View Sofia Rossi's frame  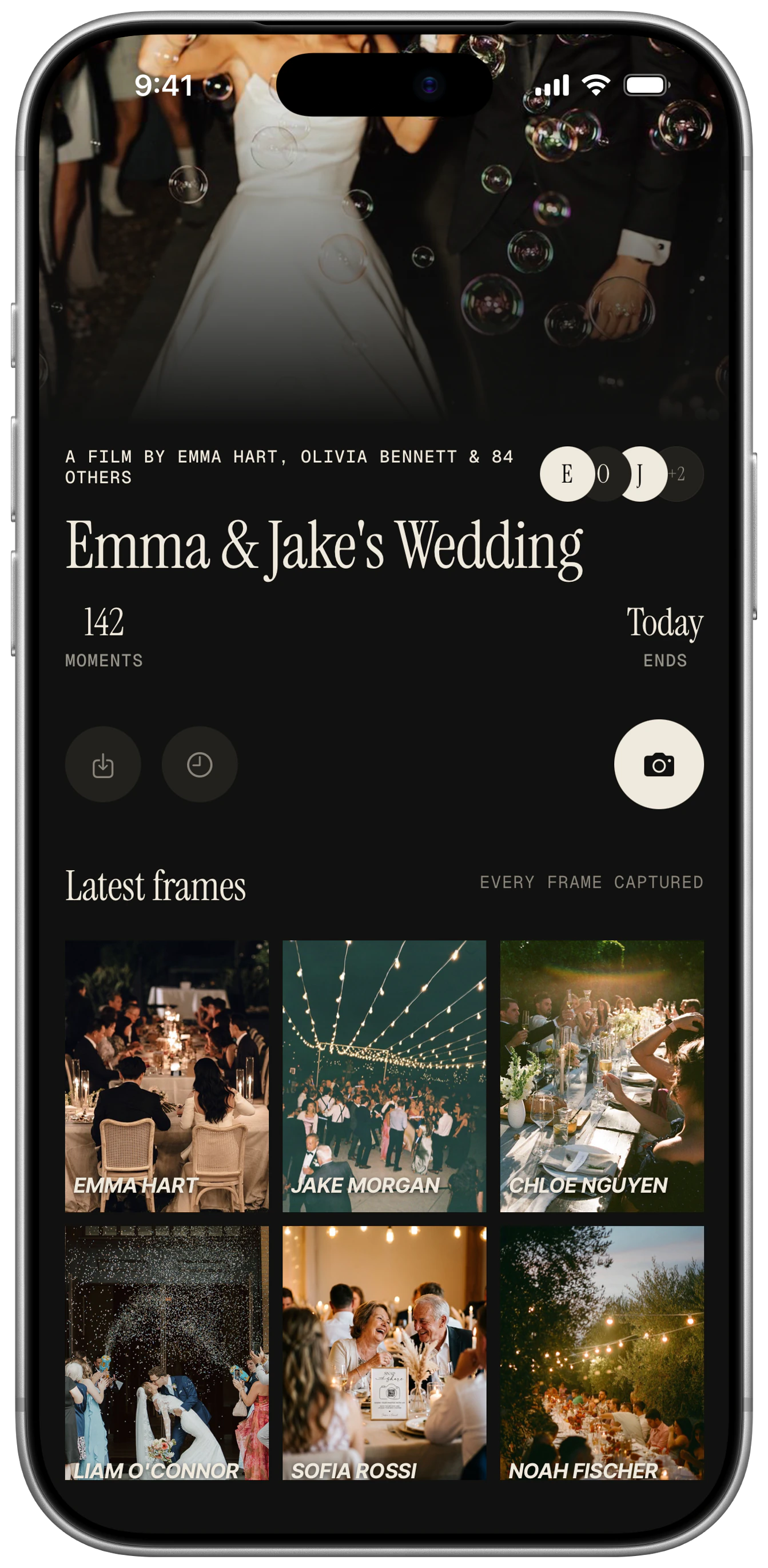pos(384,1352)
